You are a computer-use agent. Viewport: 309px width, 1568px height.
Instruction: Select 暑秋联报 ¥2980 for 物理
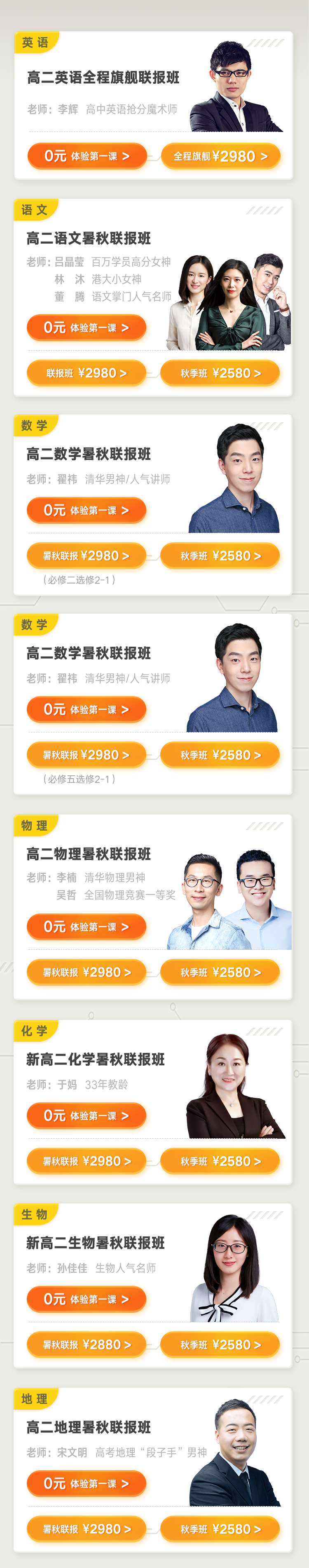87,972
